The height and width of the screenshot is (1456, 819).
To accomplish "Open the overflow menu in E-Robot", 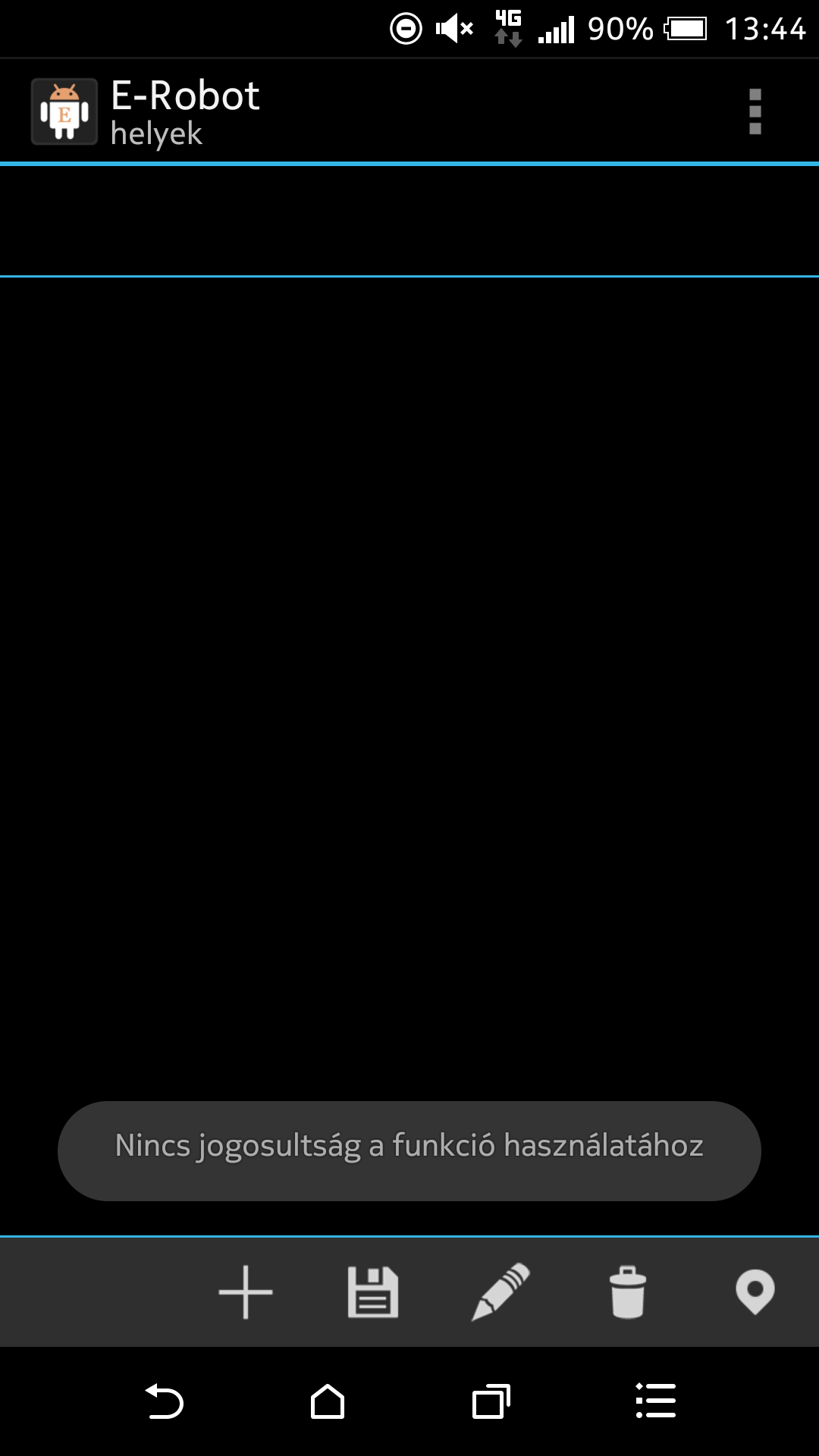I will (x=755, y=111).
